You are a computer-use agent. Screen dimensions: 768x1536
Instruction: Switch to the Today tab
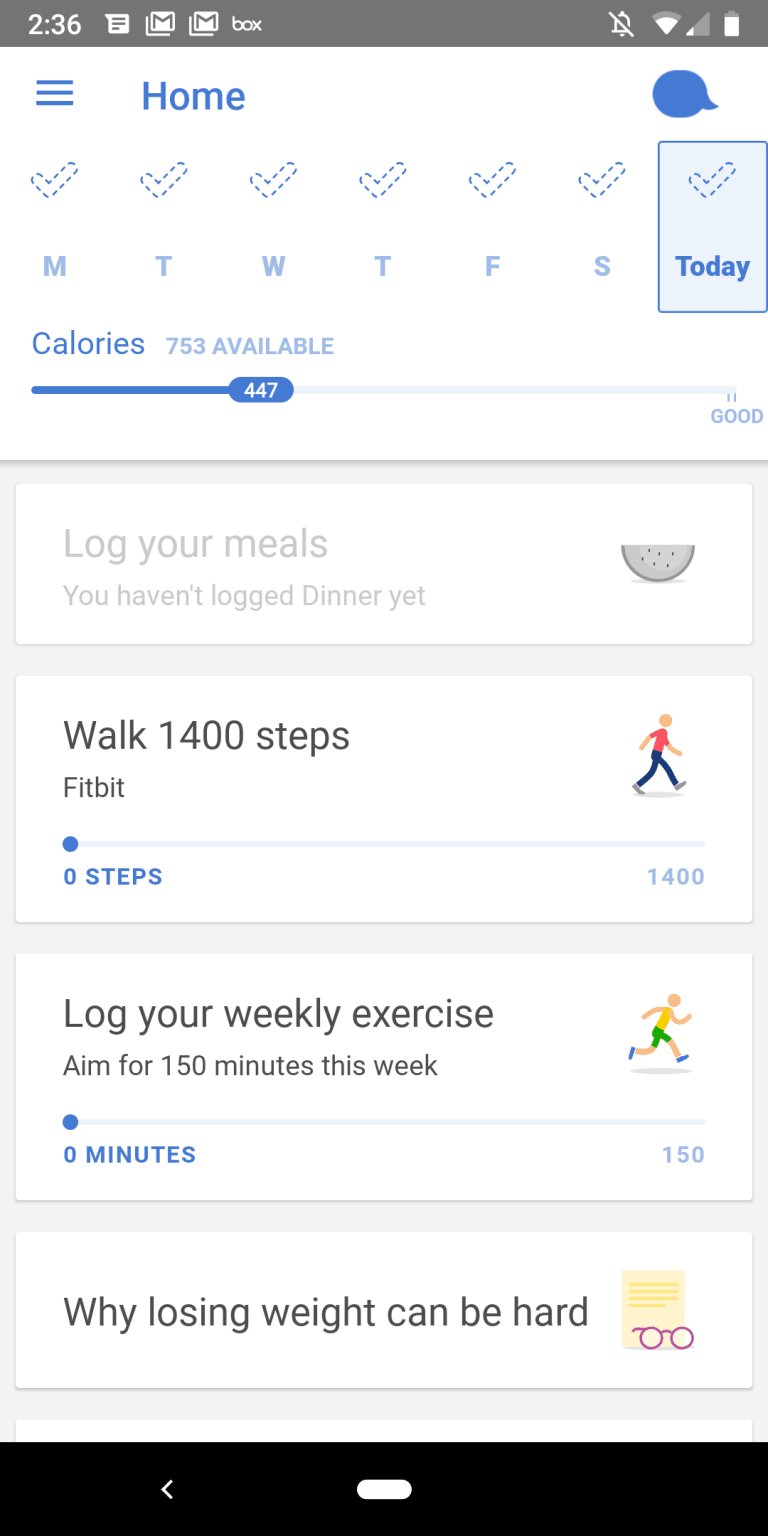point(712,227)
